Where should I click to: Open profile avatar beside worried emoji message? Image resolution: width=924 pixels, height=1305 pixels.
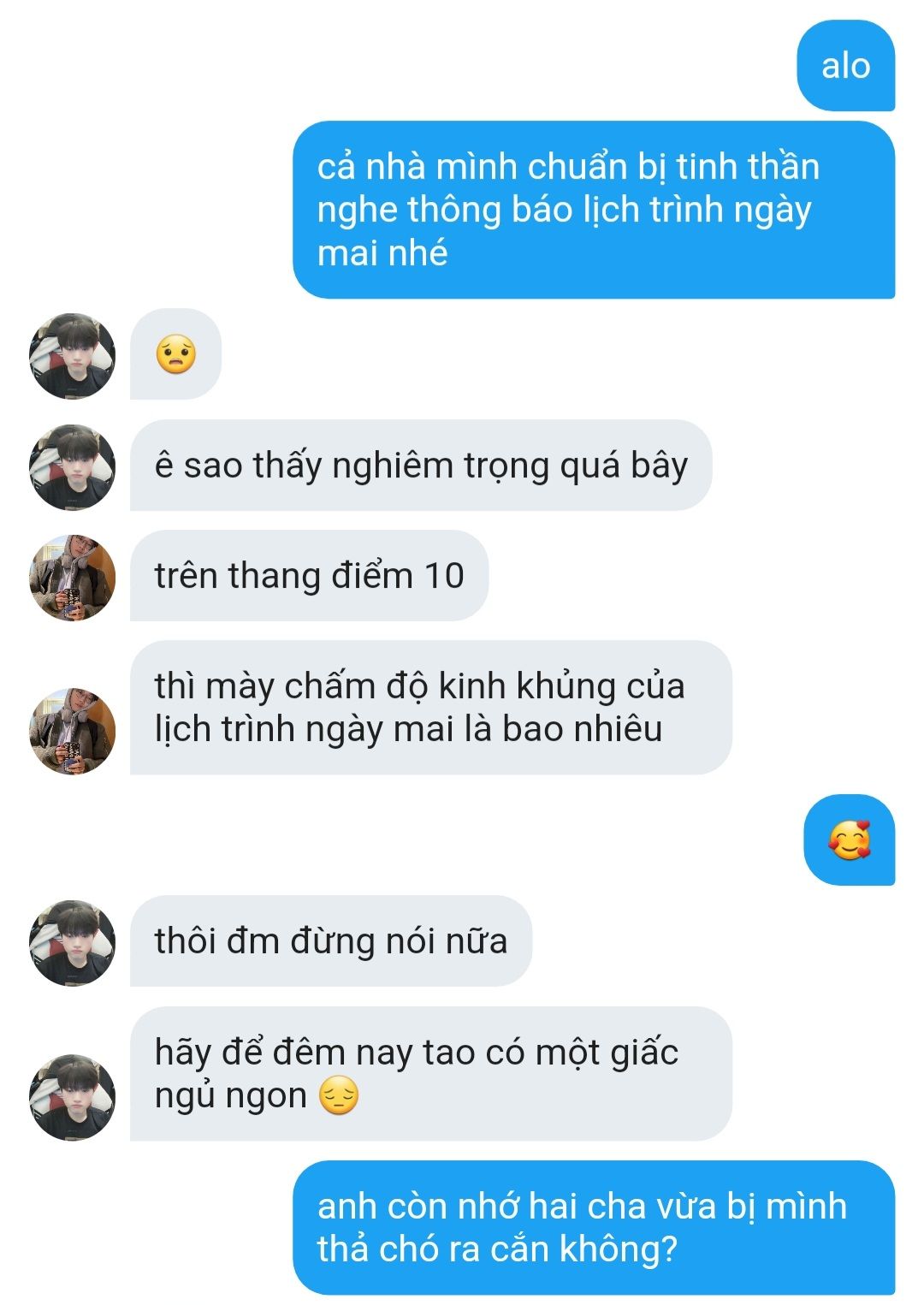(x=72, y=355)
